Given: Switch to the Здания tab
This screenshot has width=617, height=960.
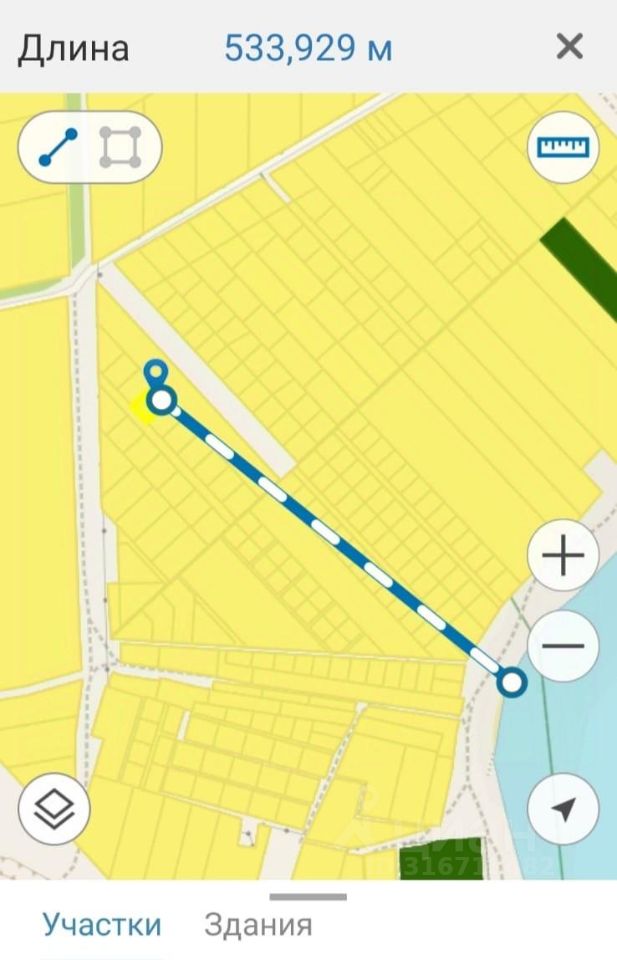Looking at the screenshot, I should click(x=258, y=924).
